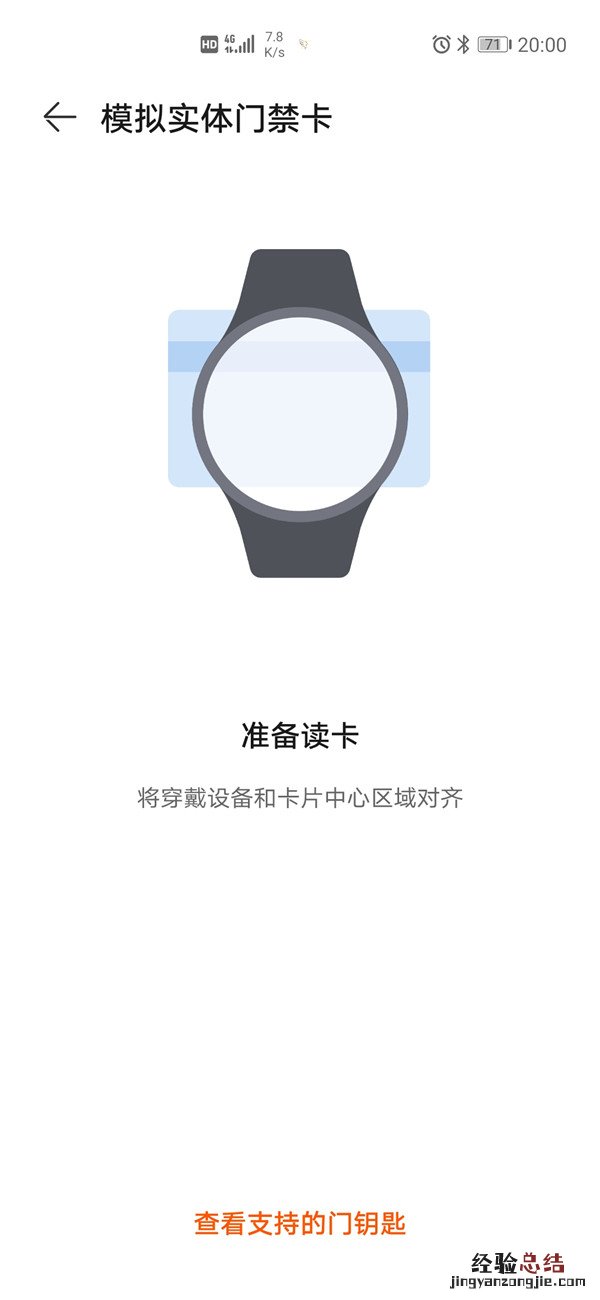Go back from 模拟实体门禁卡 screen
Image resolution: width=600 pixels, height=1300 pixels.
(60, 117)
